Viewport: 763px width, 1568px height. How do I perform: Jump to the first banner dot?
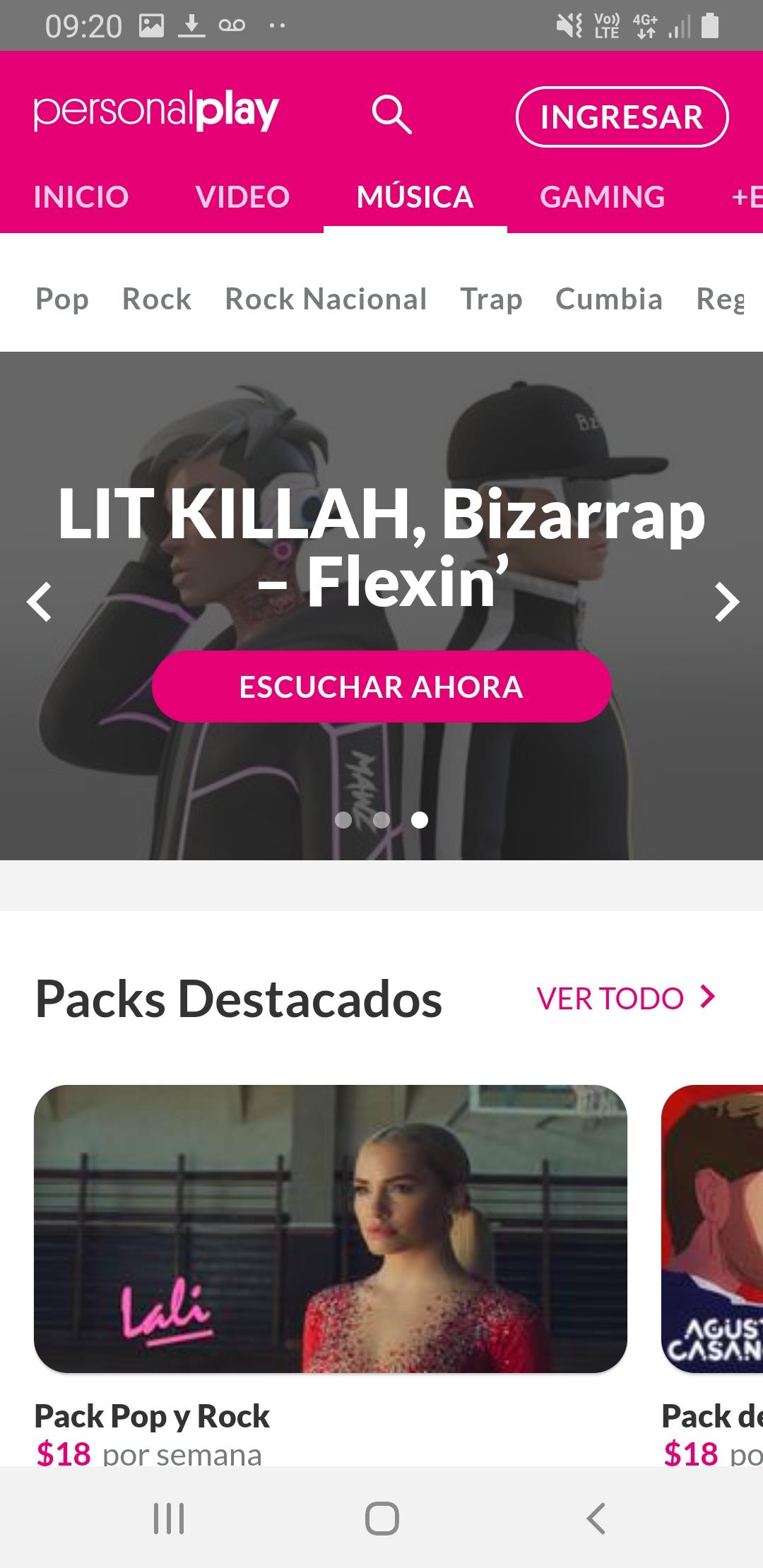343,819
